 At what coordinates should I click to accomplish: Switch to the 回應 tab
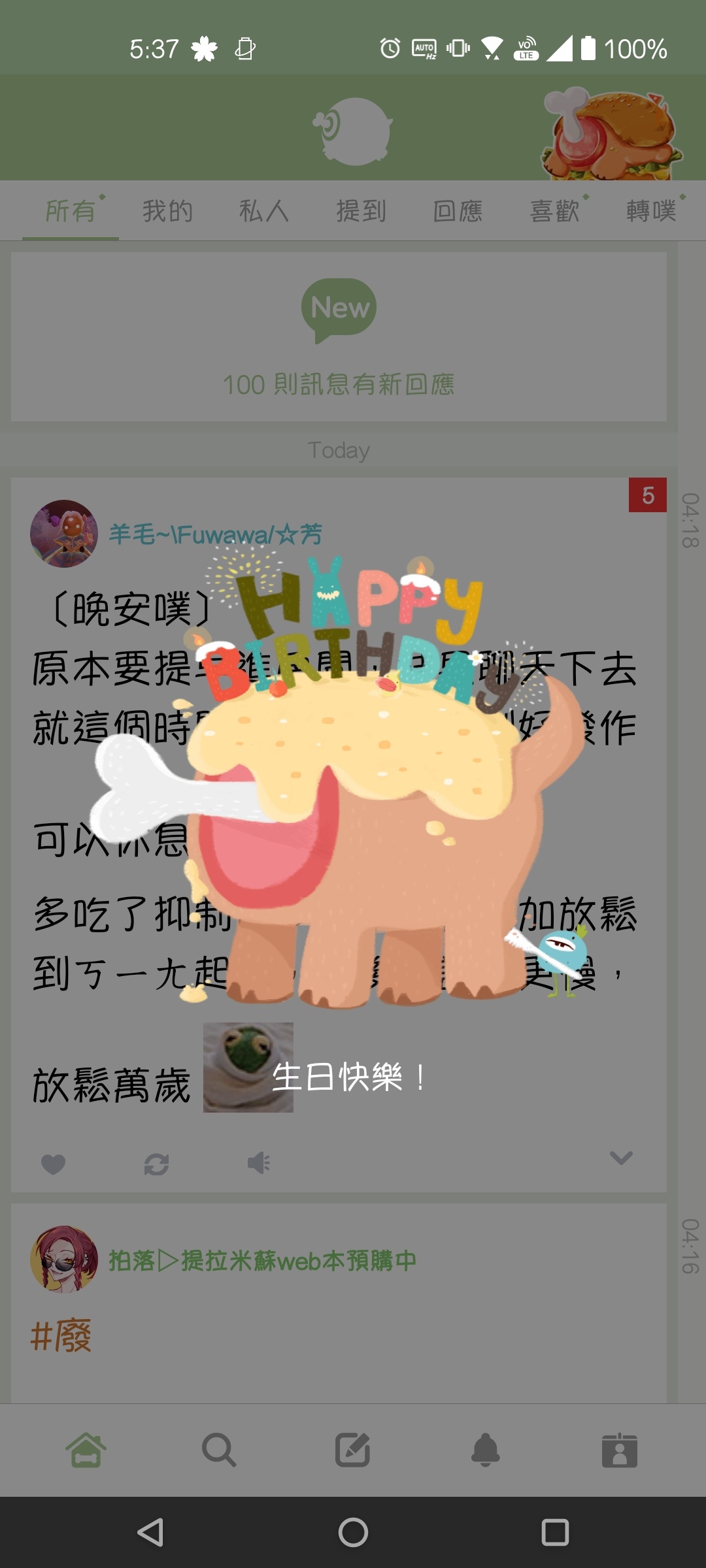point(458,211)
